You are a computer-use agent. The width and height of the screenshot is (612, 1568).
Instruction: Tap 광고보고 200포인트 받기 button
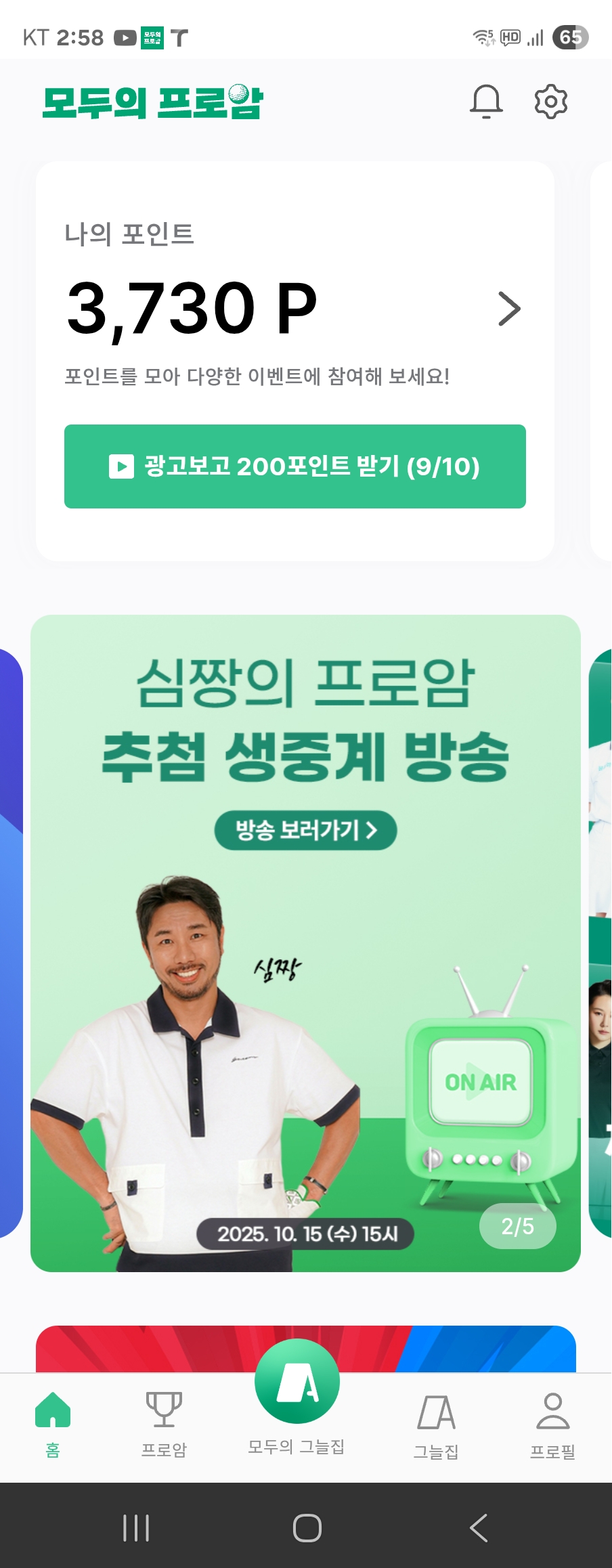[x=294, y=466]
